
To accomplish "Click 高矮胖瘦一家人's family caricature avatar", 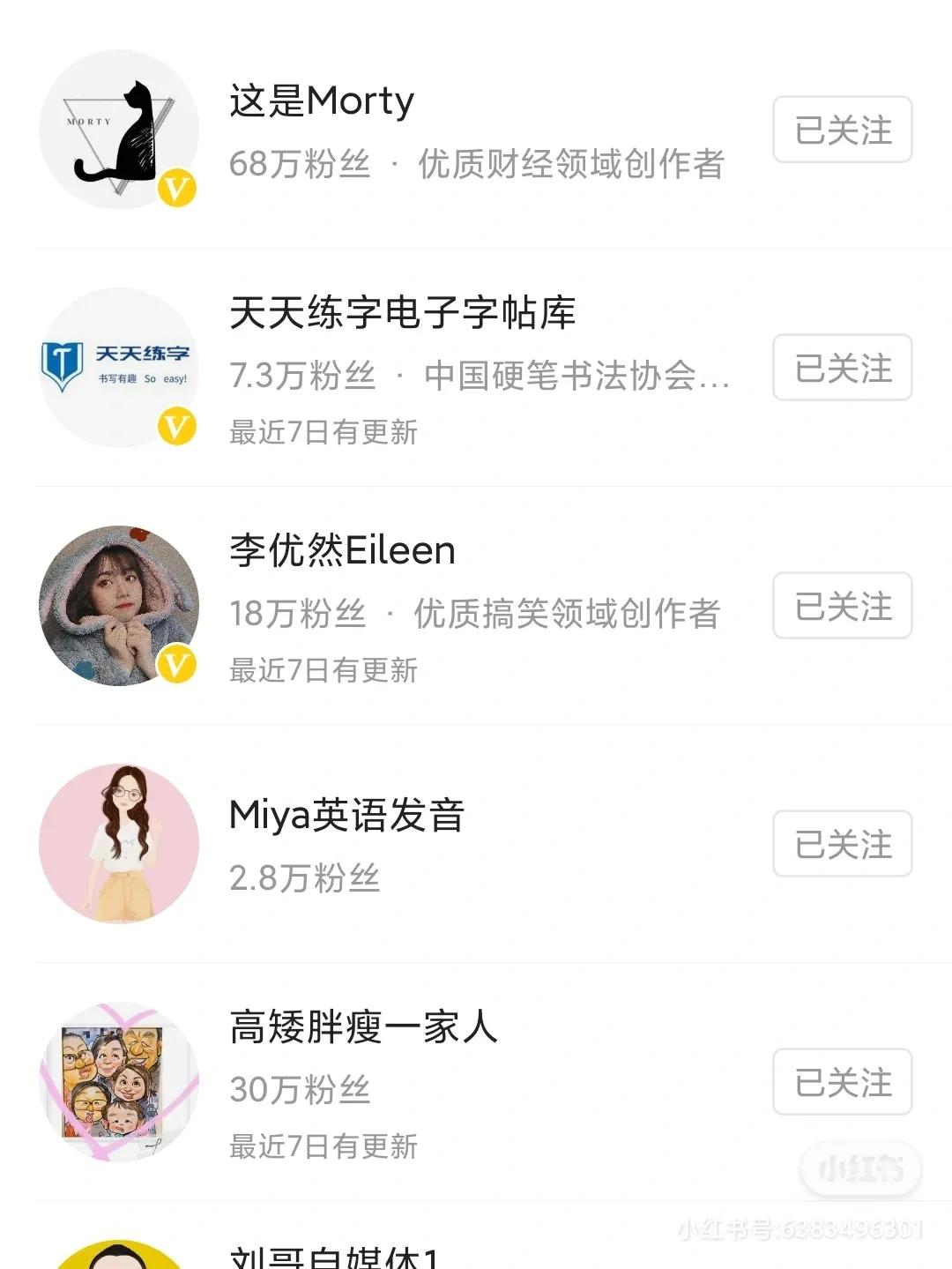I will click(x=119, y=1082).
